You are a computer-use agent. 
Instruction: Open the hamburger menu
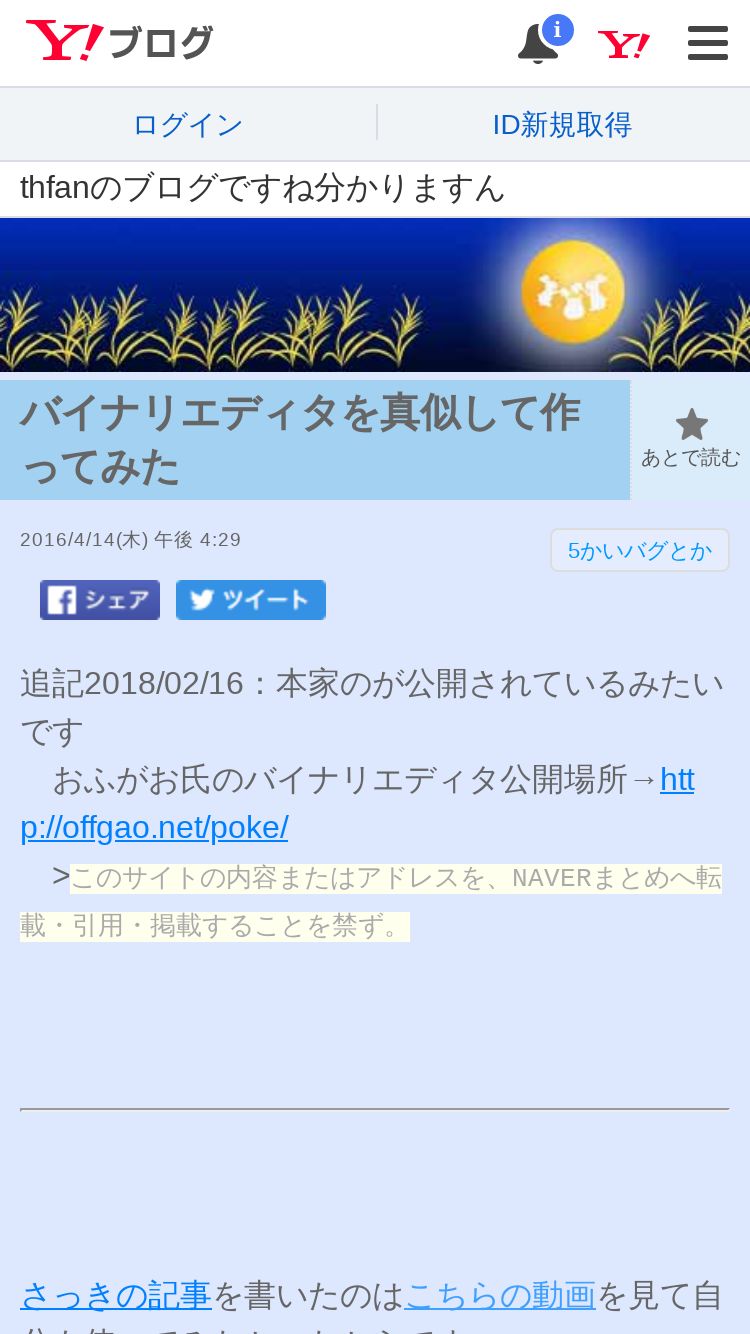coord(708,43)
